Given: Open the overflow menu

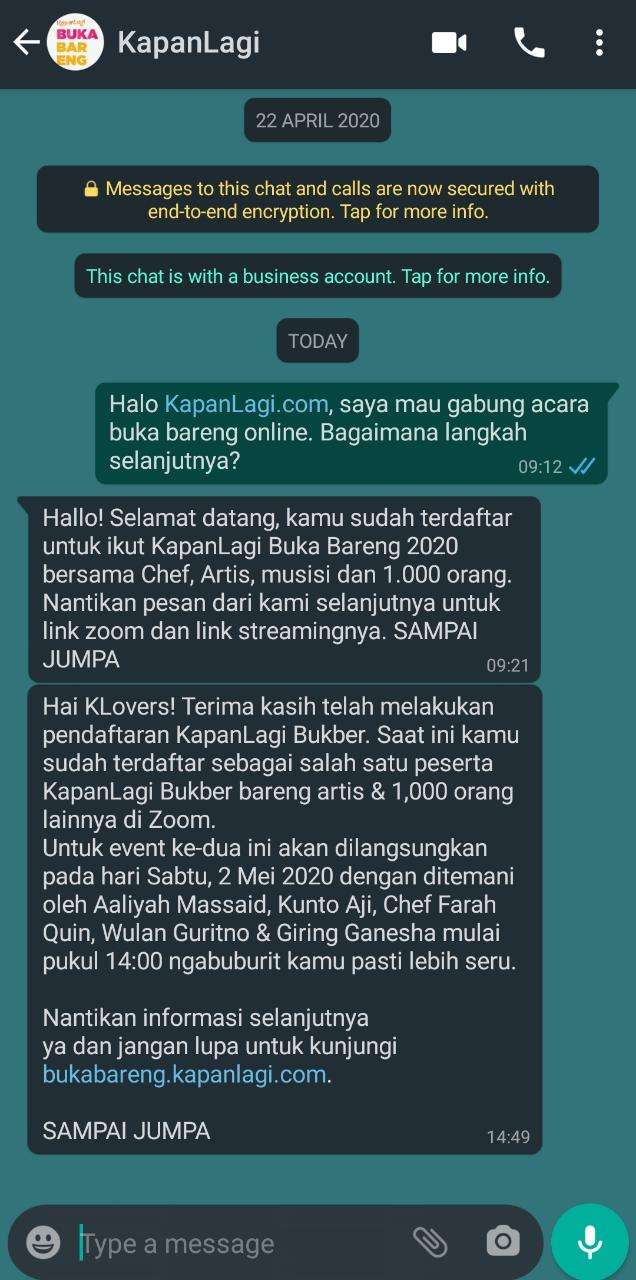Looking at the screenshot, I should pyautogui.click(x=599, y=42).
